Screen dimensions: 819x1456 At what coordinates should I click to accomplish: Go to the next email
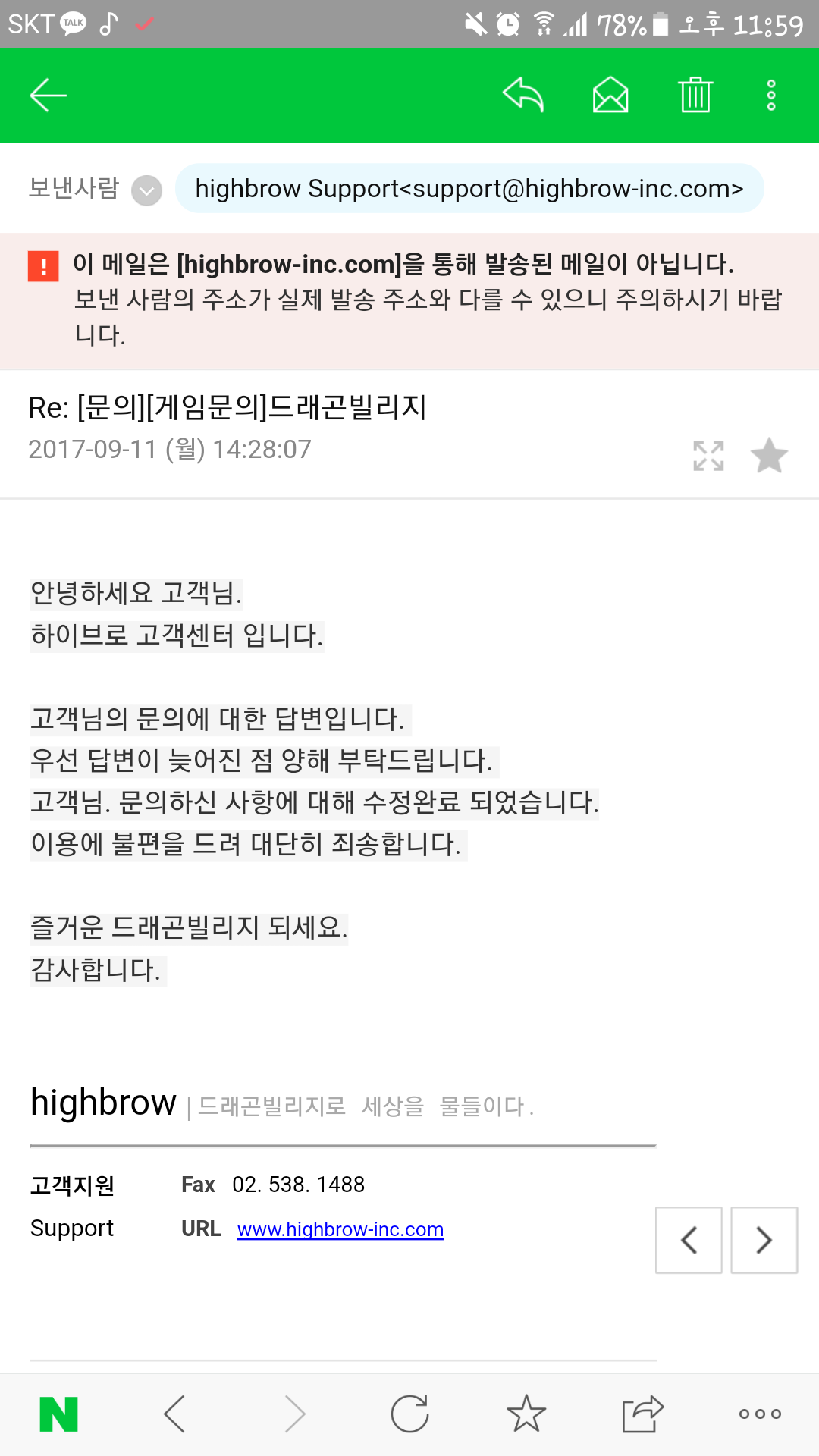click(764, 1241)
